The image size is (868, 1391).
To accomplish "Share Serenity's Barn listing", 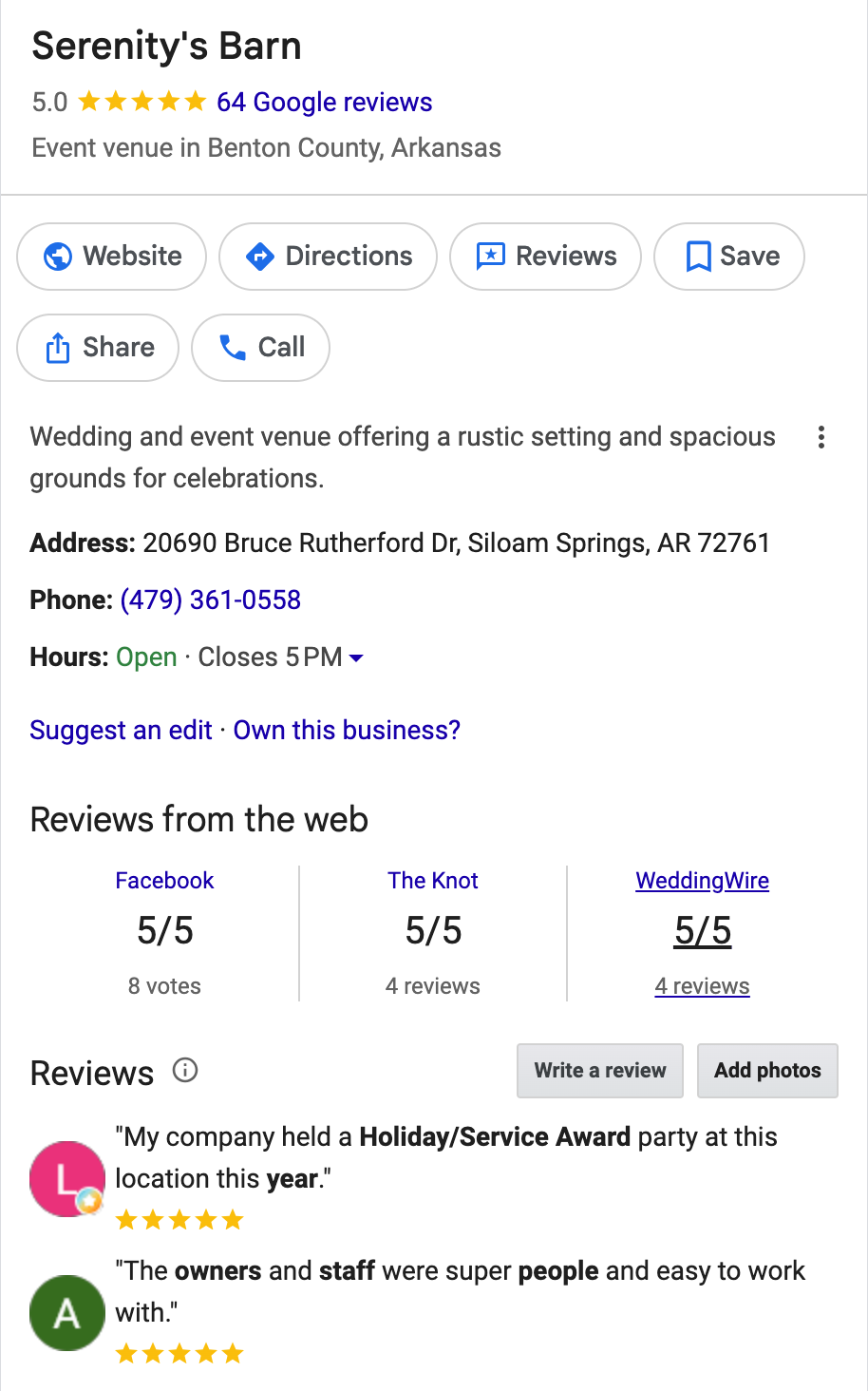I will point(98,348).
